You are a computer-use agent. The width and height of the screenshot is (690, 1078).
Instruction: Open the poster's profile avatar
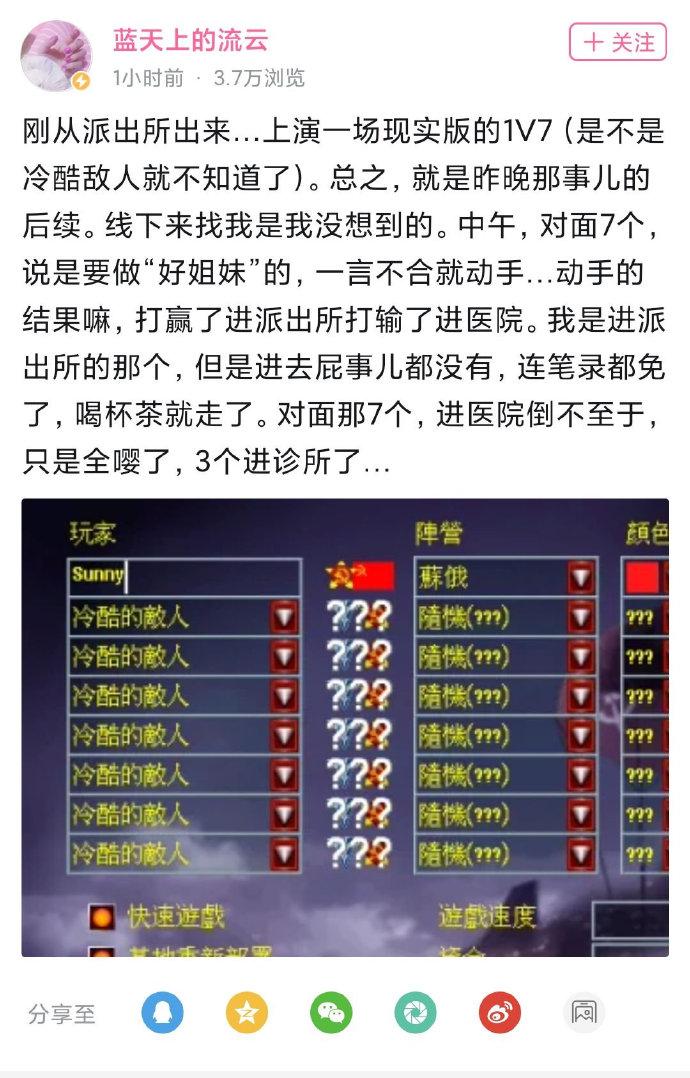click(x=56, y=56)
